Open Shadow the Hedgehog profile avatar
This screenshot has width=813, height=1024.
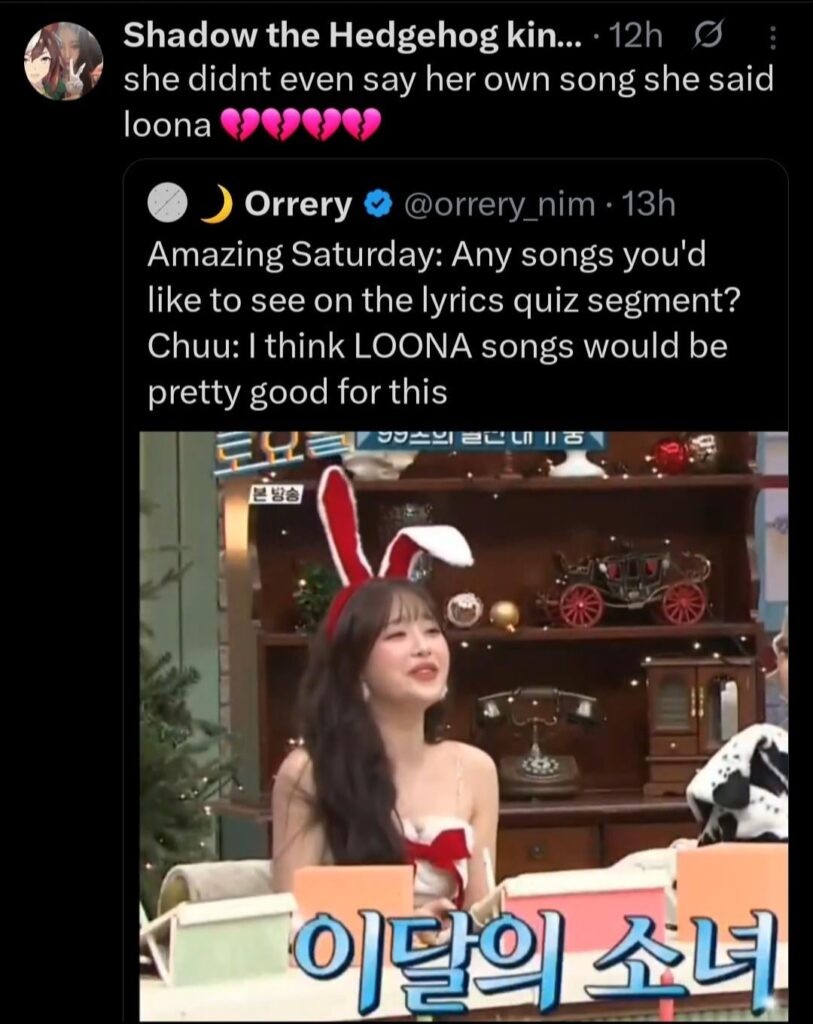click(64, 61)
